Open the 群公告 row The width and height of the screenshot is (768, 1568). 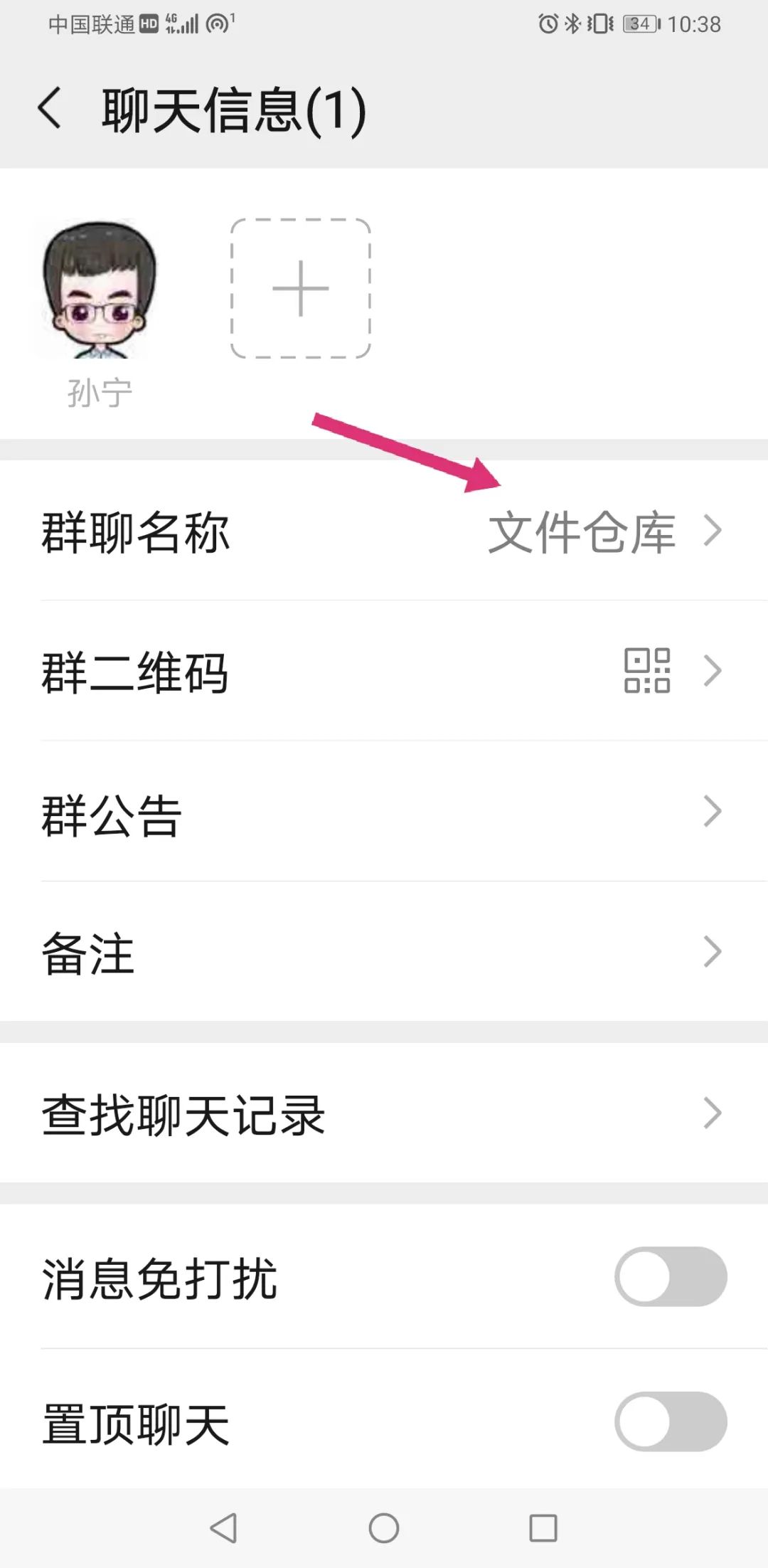coord(384,811)
